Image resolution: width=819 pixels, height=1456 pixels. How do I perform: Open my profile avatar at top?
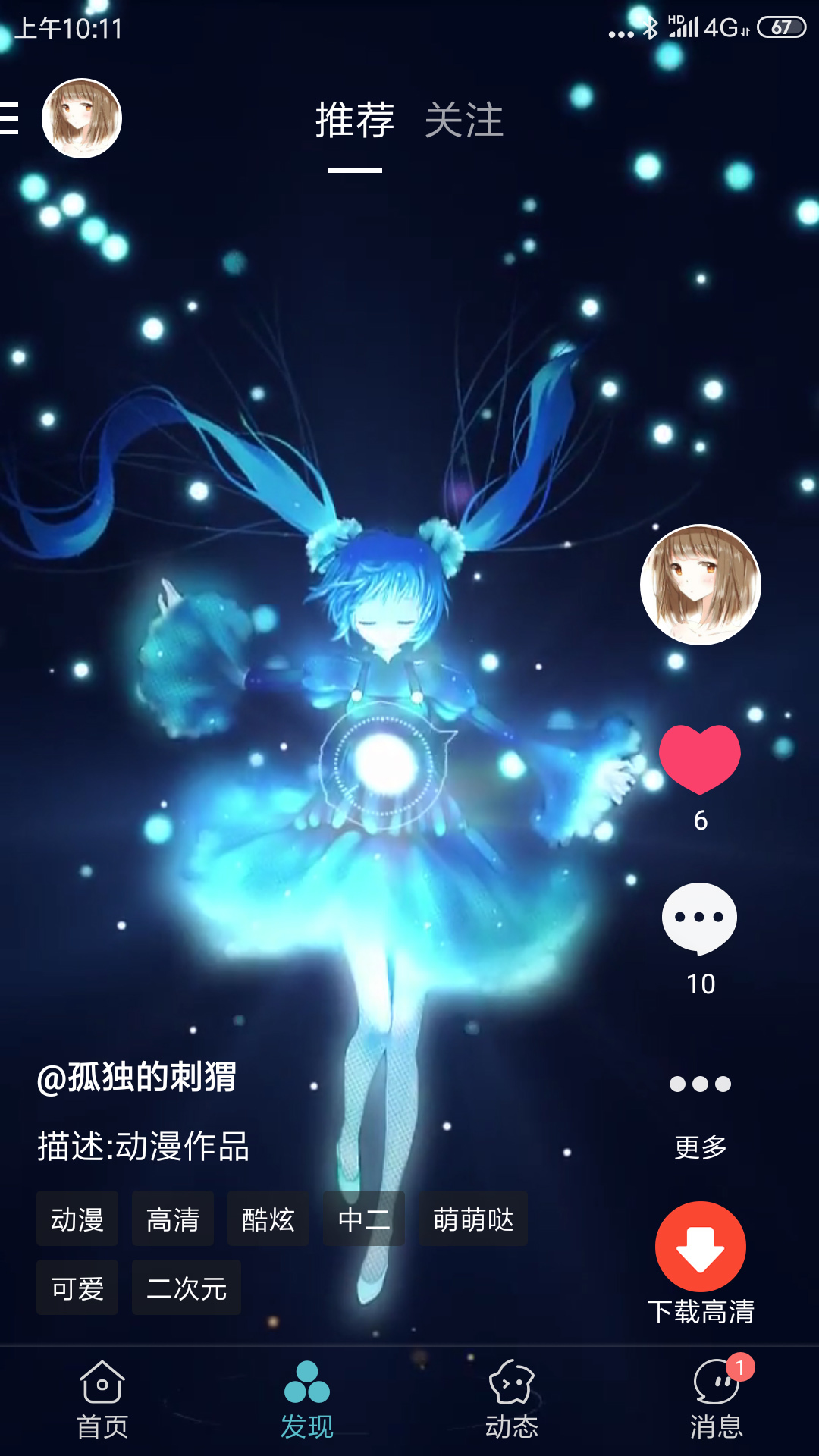pyautogui.click(x=82, y=119)
